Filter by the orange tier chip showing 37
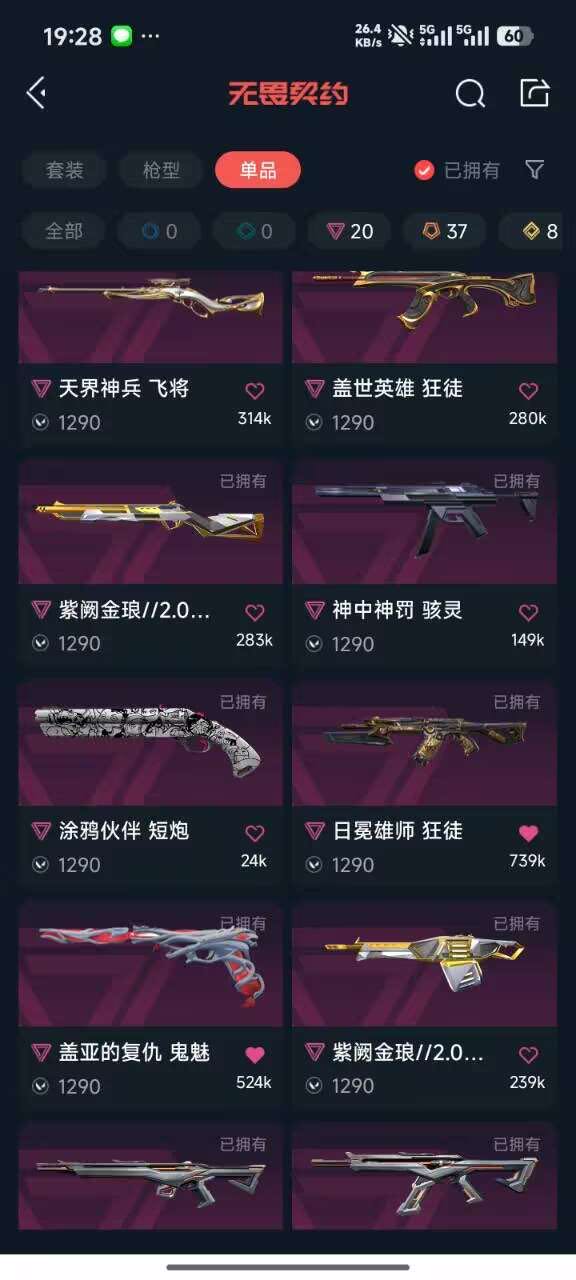Image resolution: width=576 pixels, height=1280 pixels. coord(445,231)
